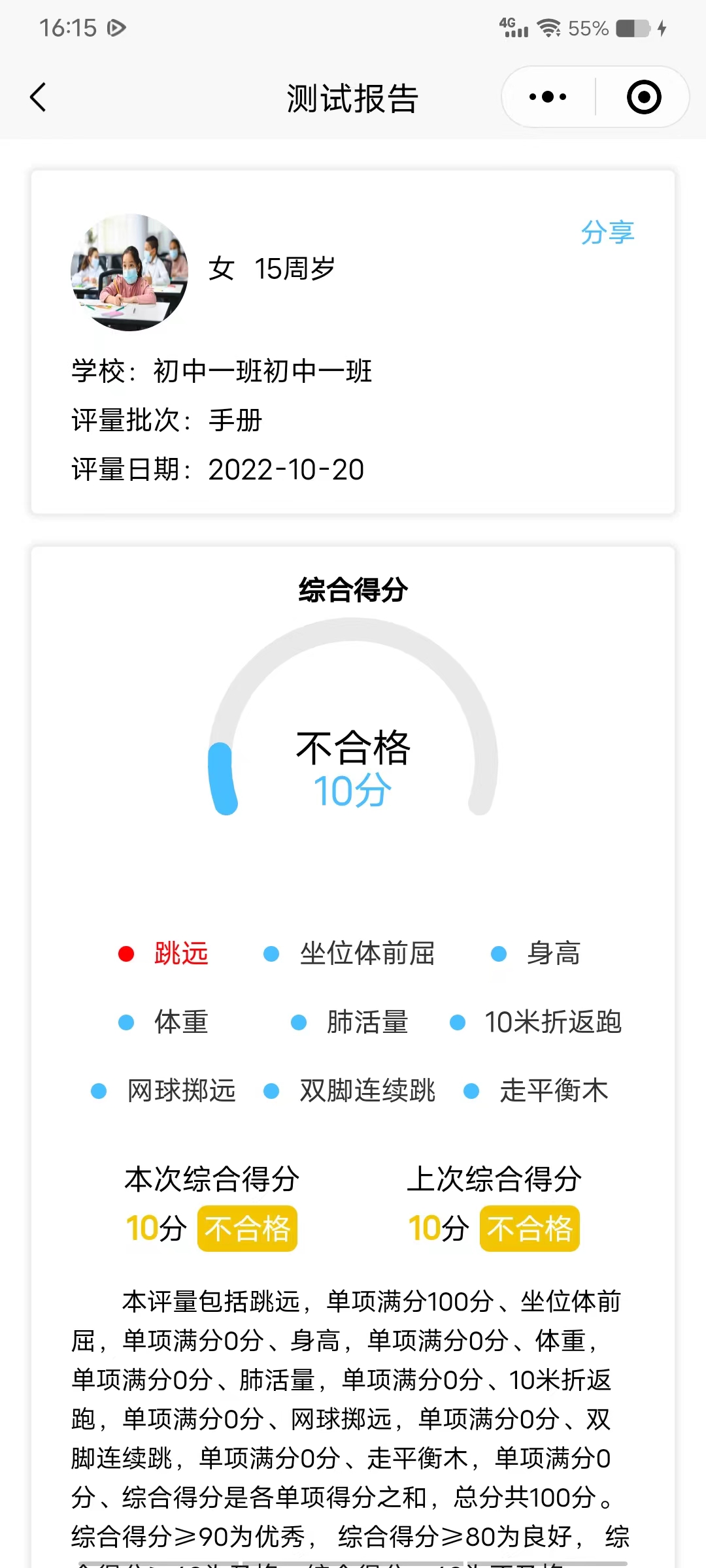Show the 网球掷远 item
The image size is (706, 1568).
(x=181, y=1091)
